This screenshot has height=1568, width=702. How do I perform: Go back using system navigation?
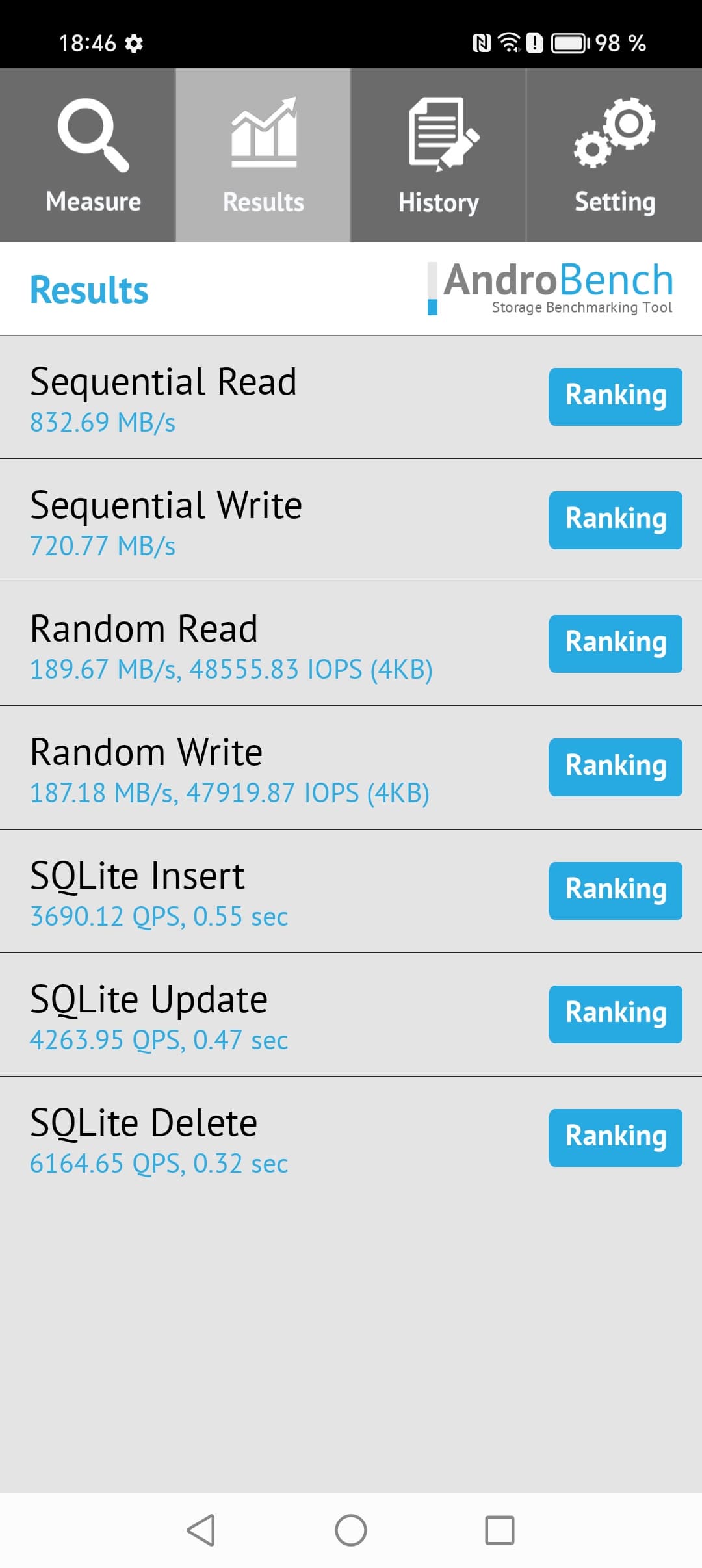click(201, 1530)
